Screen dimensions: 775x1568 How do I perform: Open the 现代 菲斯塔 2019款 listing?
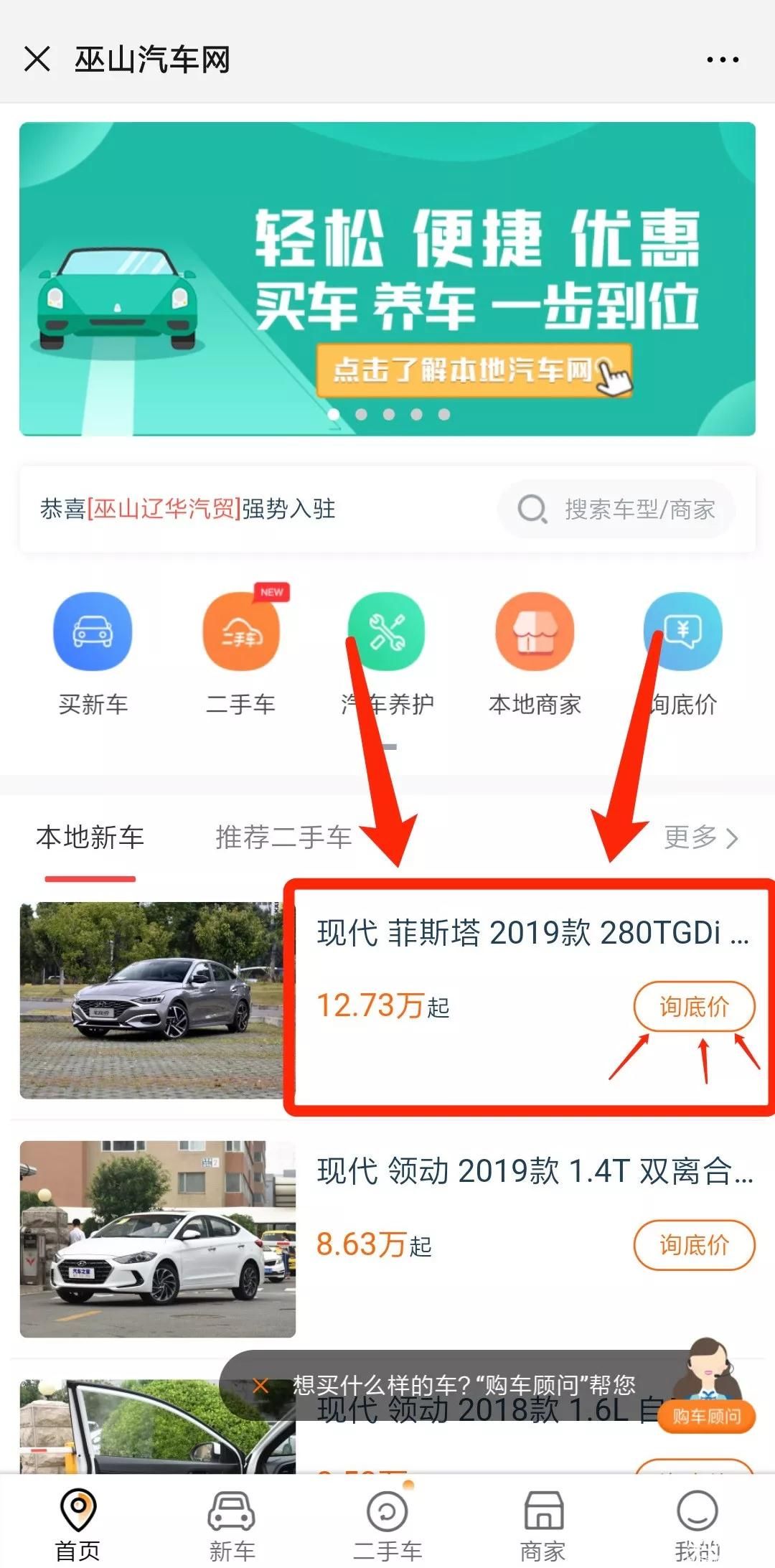[532, 933]
